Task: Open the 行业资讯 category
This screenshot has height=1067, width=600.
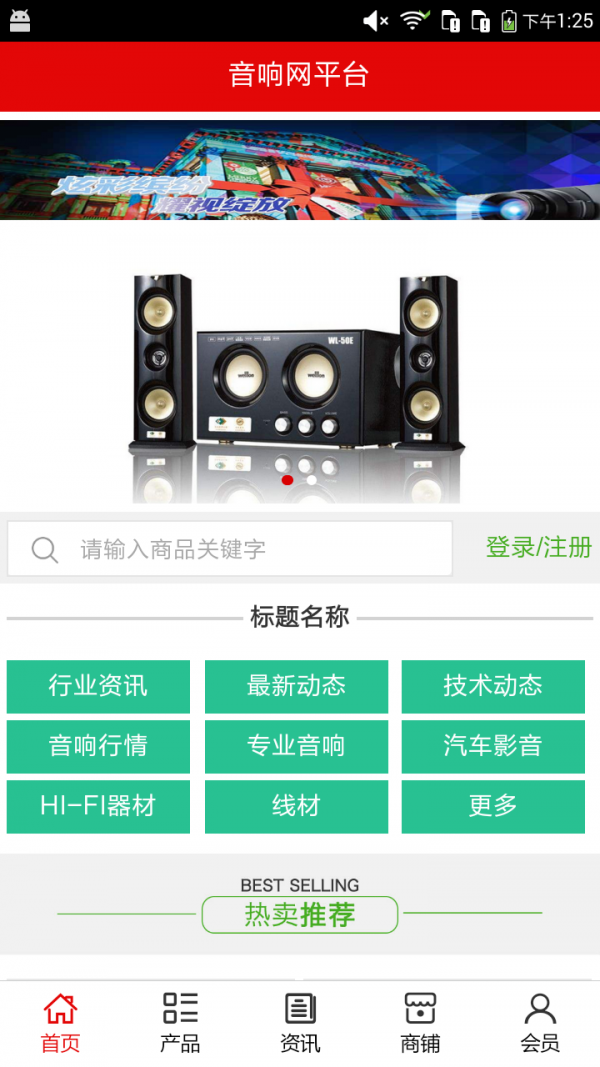Action: [98, 686]
